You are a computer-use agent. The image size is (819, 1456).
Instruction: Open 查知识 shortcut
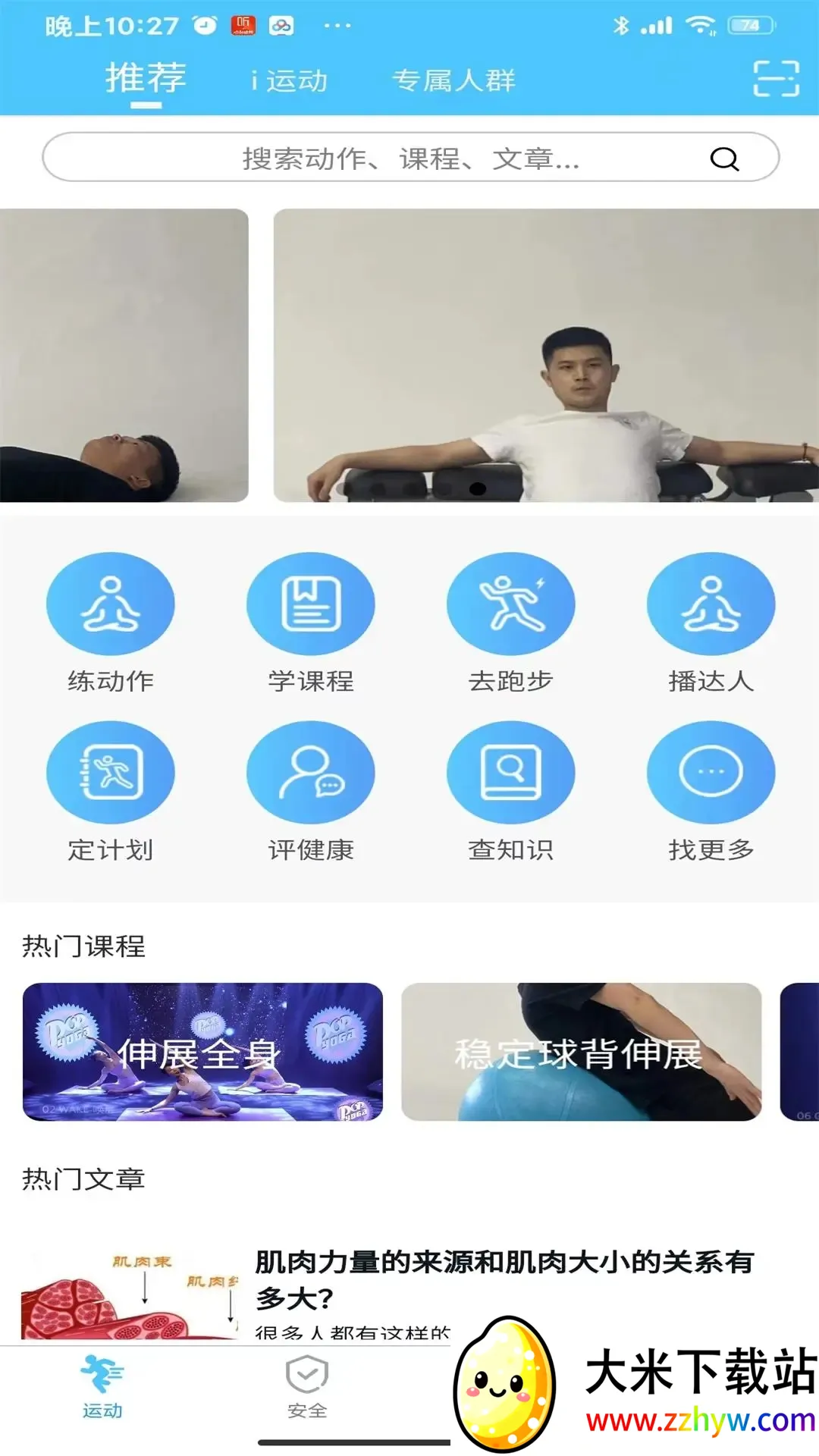(x=510, y=790)
